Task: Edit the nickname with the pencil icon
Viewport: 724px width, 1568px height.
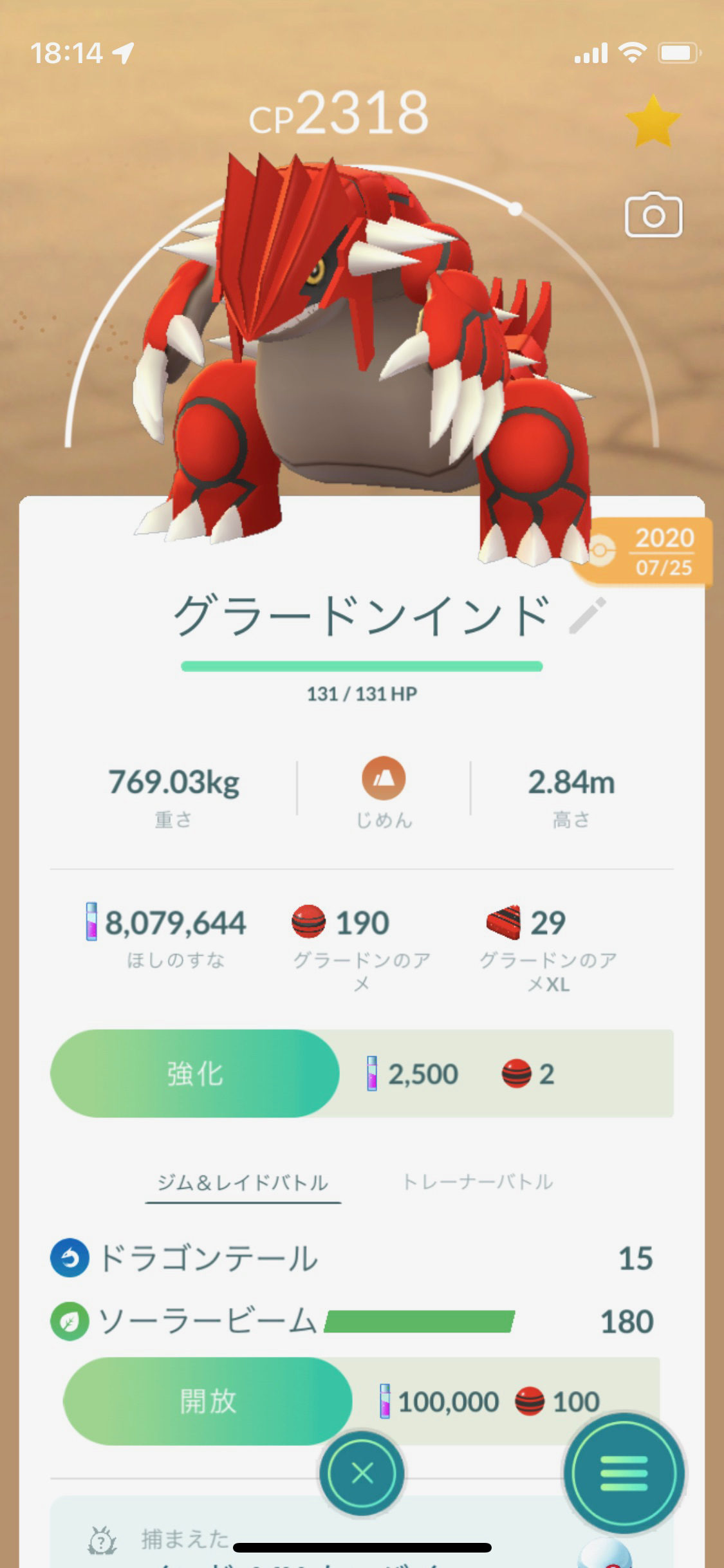Action: pos(588,615)
